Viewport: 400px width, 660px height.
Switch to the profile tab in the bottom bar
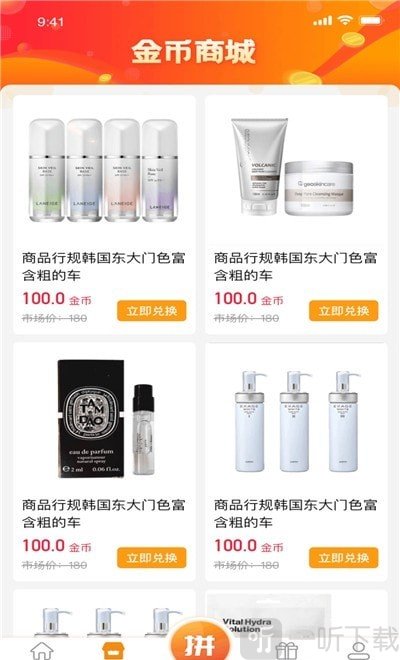(359, 650)
